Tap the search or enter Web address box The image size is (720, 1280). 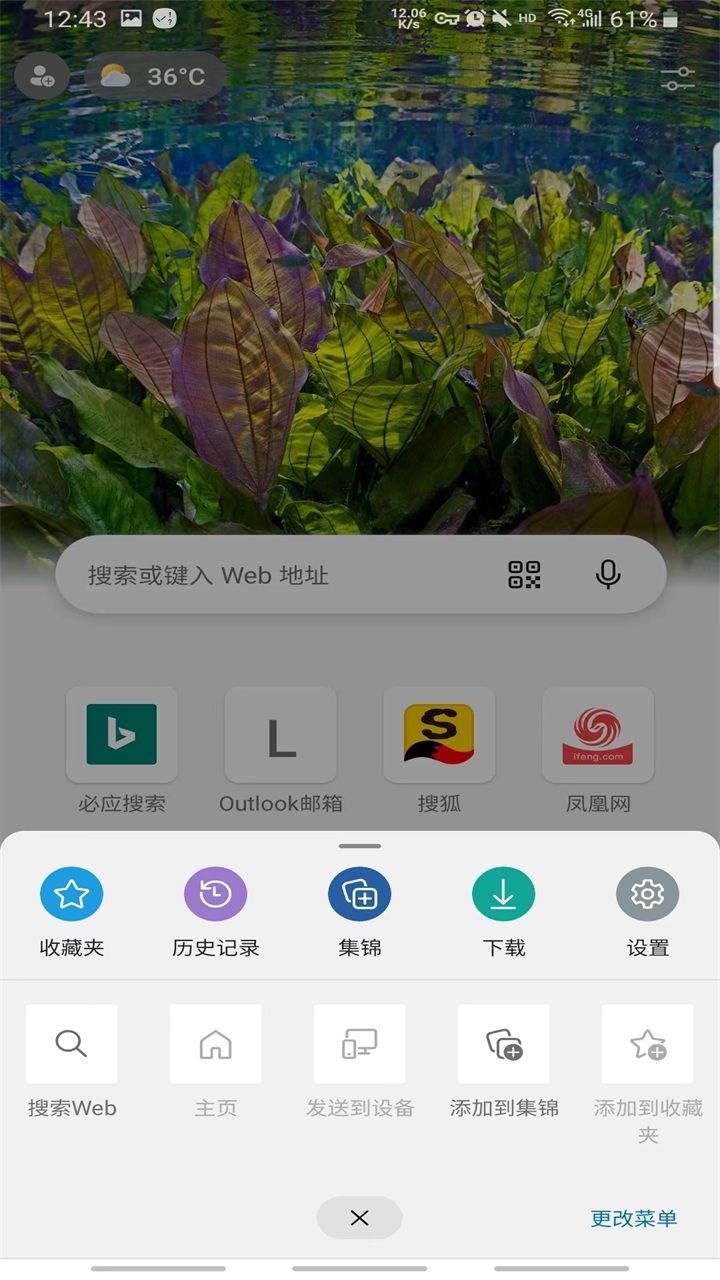(x=280, y=575)
